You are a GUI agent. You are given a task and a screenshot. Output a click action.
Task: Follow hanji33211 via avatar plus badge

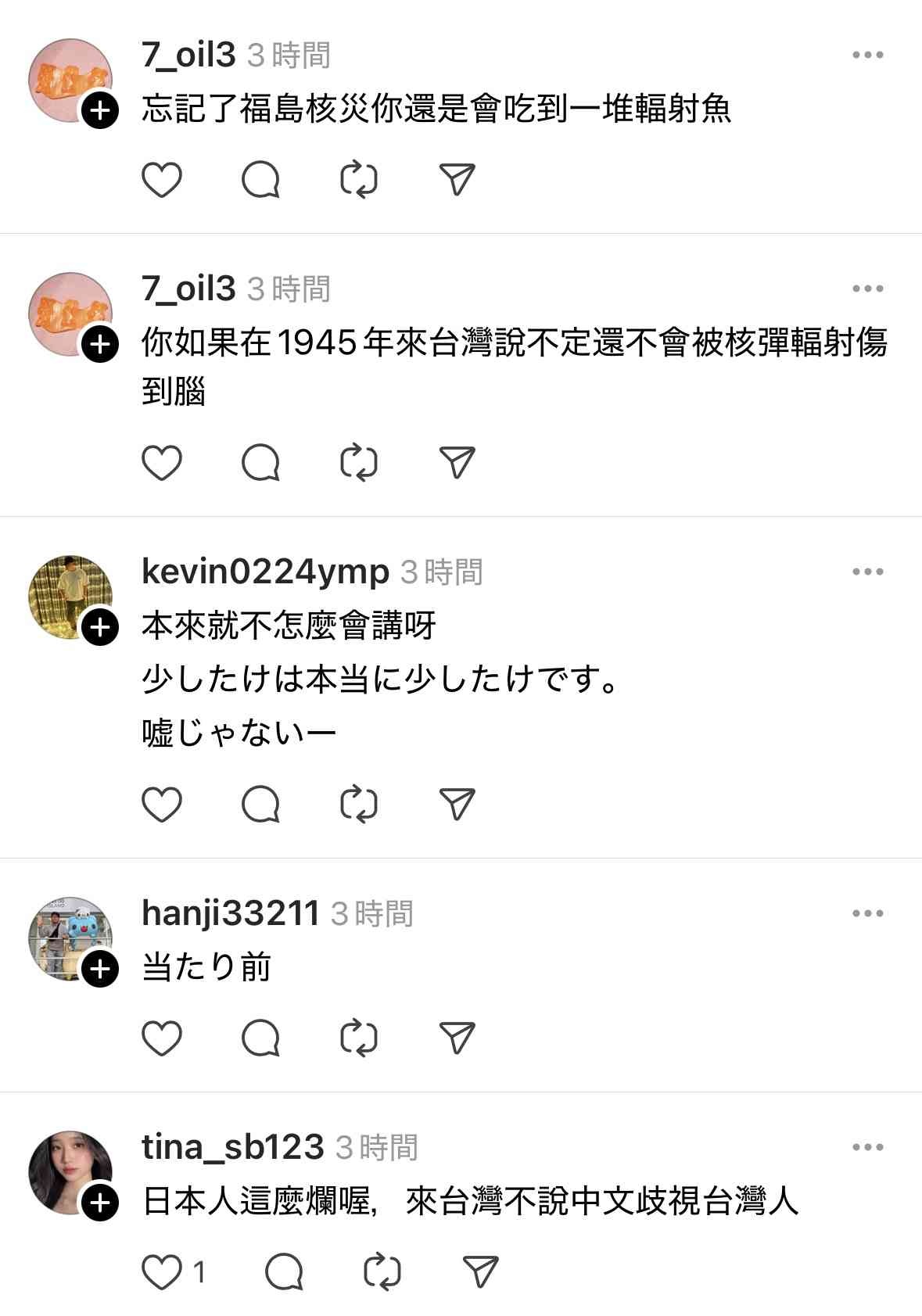[x=100, y=969]
